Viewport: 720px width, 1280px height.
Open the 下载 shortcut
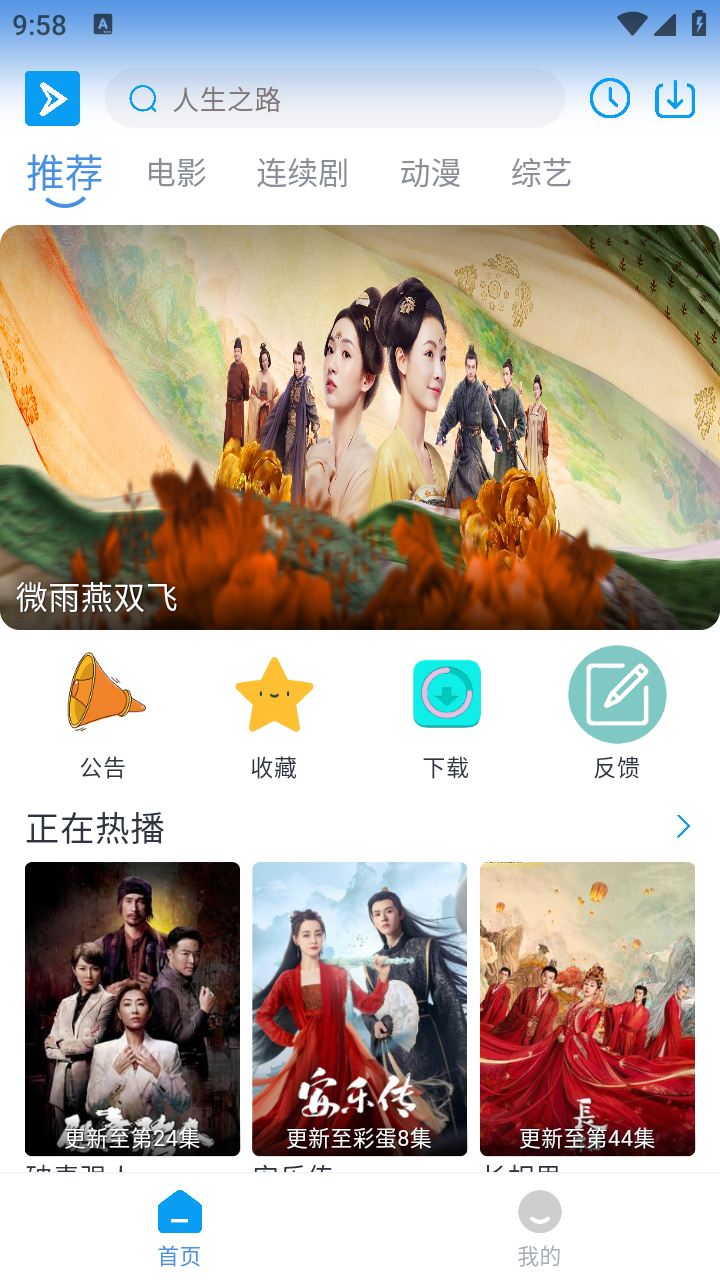coord(446,712)
